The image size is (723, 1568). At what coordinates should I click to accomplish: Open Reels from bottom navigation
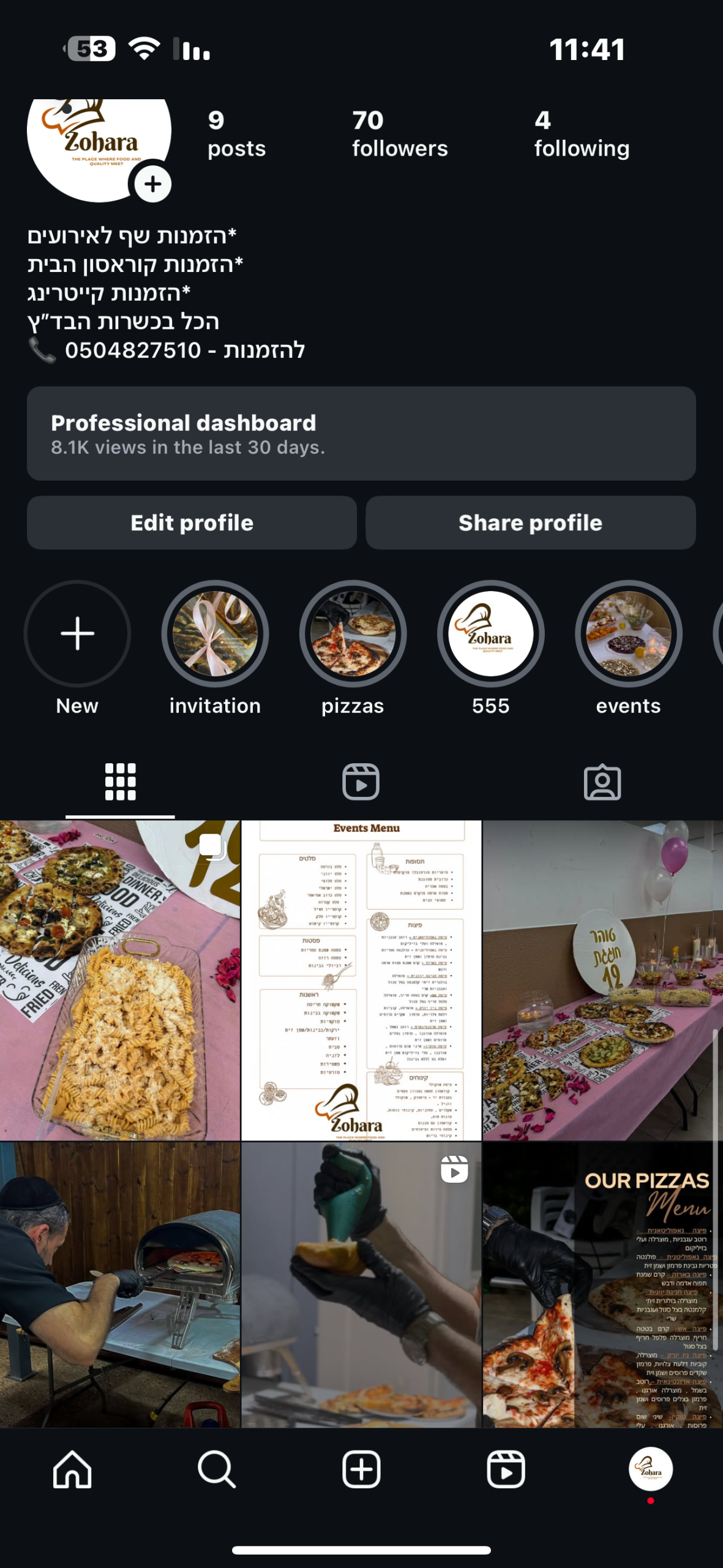pyautogui.click(x=506, y=1469)
